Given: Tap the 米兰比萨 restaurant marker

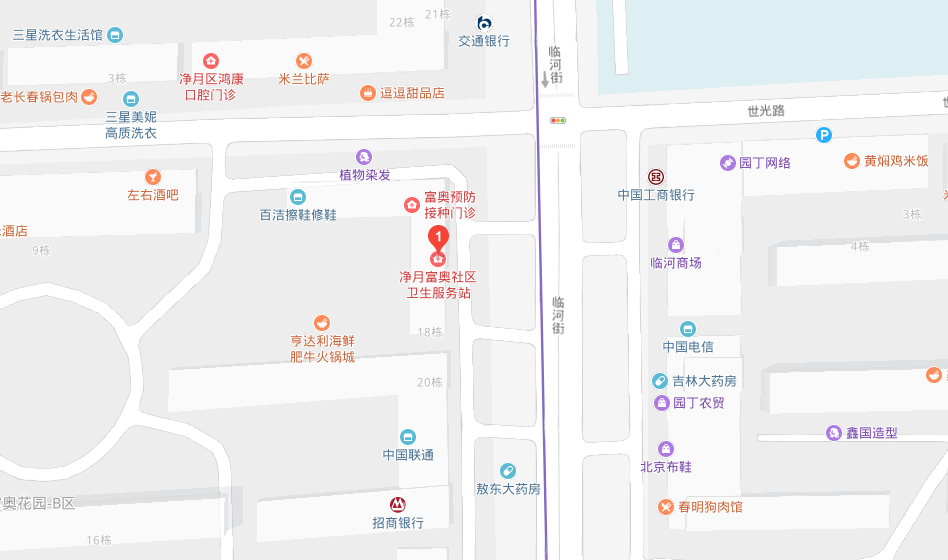Looking at the screenshot, I should click(x=304, y=61).
